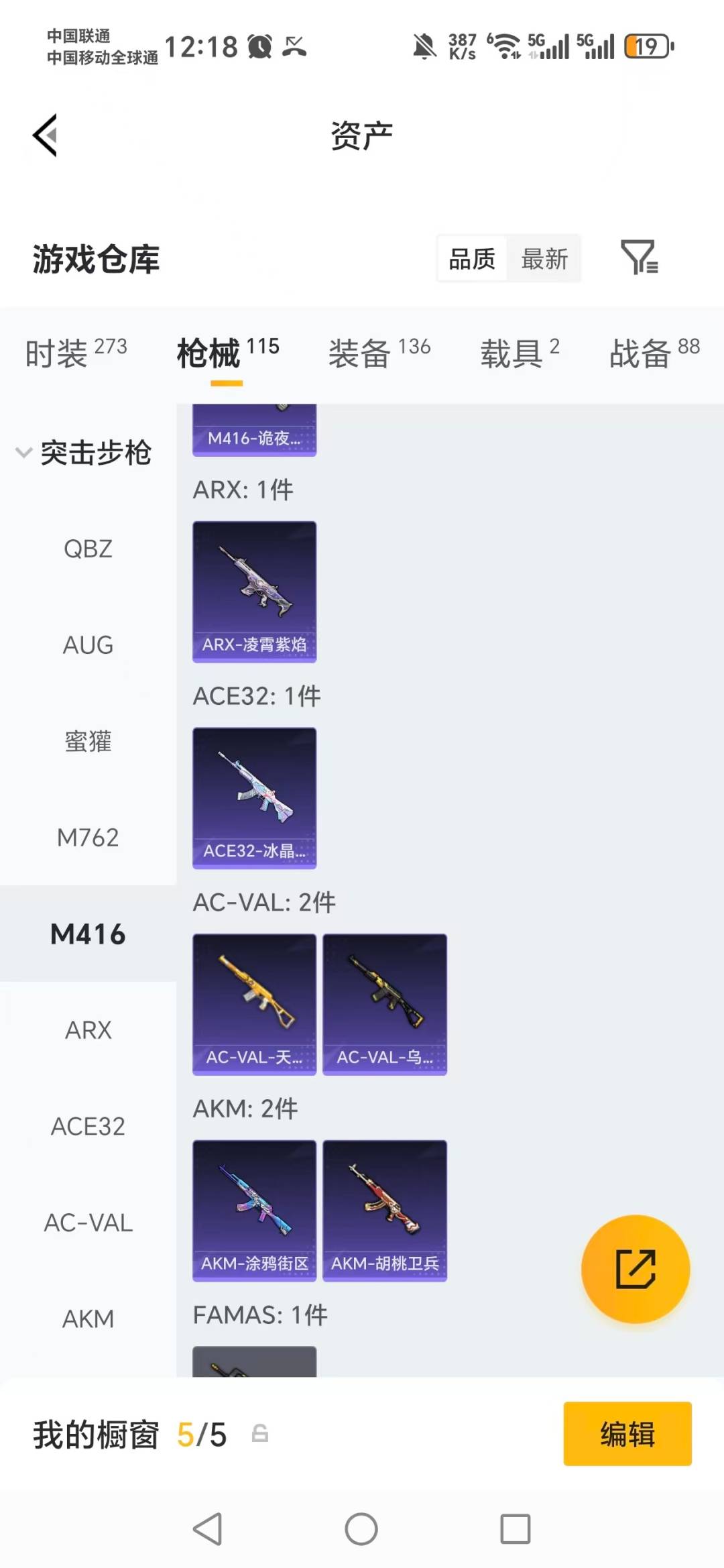Switch to the 装备 tab

click(361, 353)
